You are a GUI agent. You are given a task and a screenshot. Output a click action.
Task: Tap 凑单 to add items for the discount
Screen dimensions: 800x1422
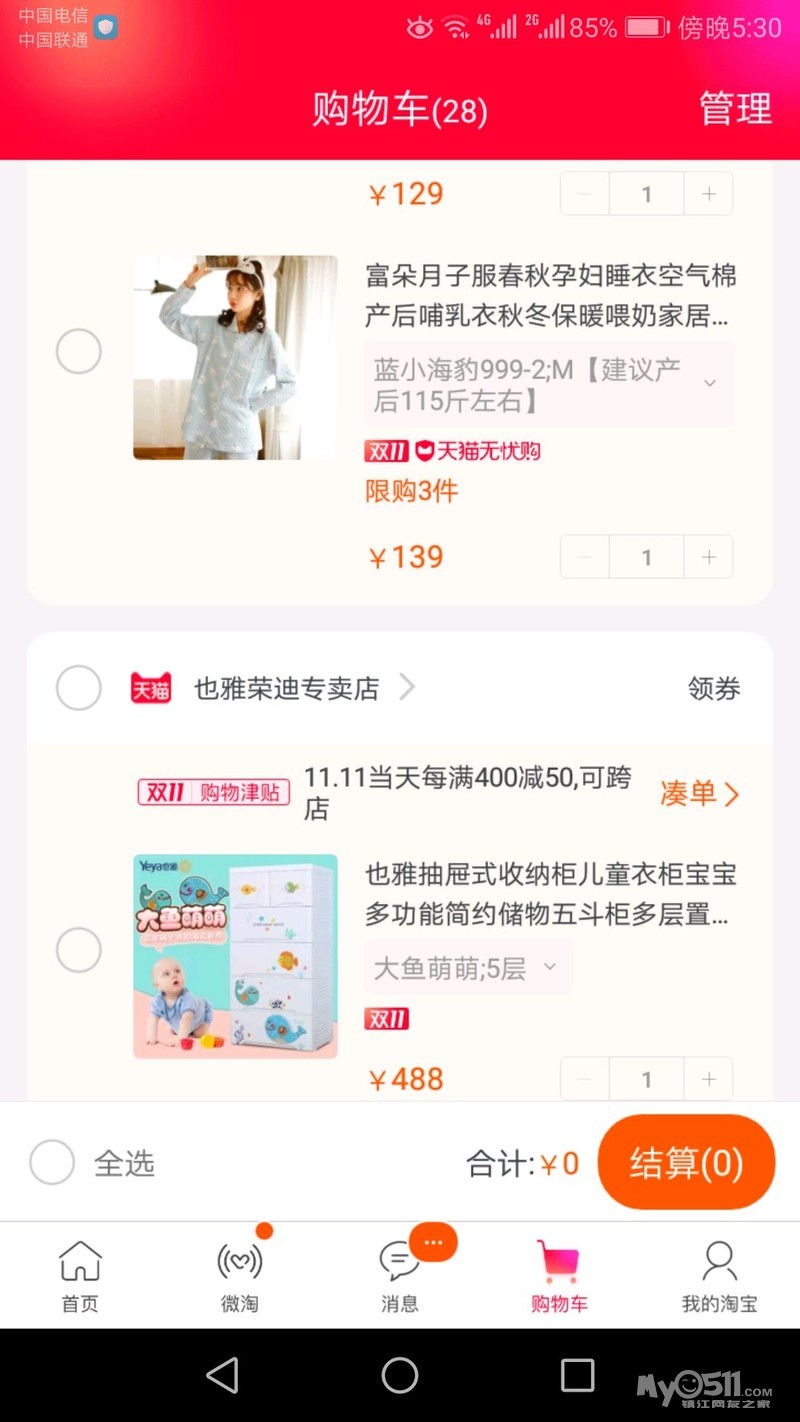pyautogui.click(x=699, y=794)
